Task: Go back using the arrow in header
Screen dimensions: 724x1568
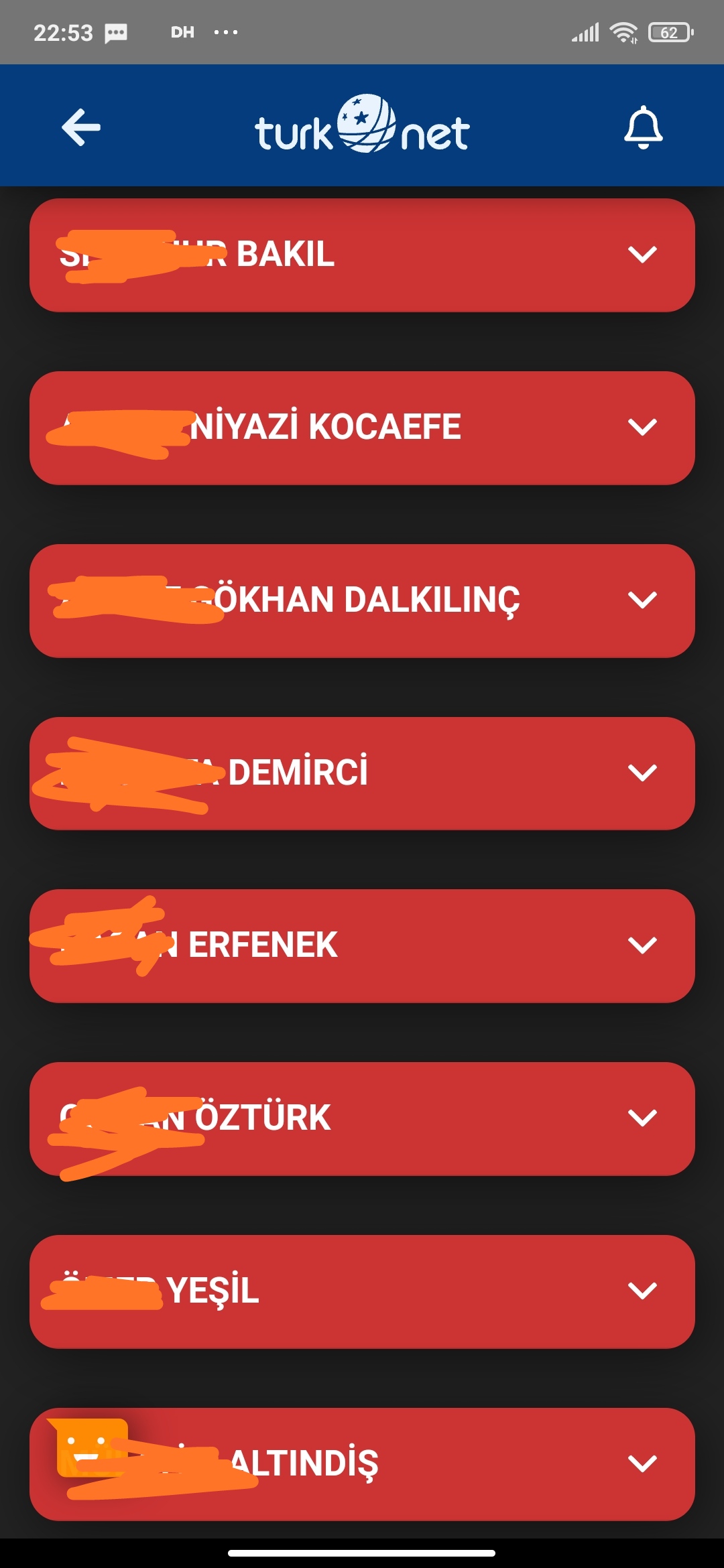Action: [x=81, y=127]
